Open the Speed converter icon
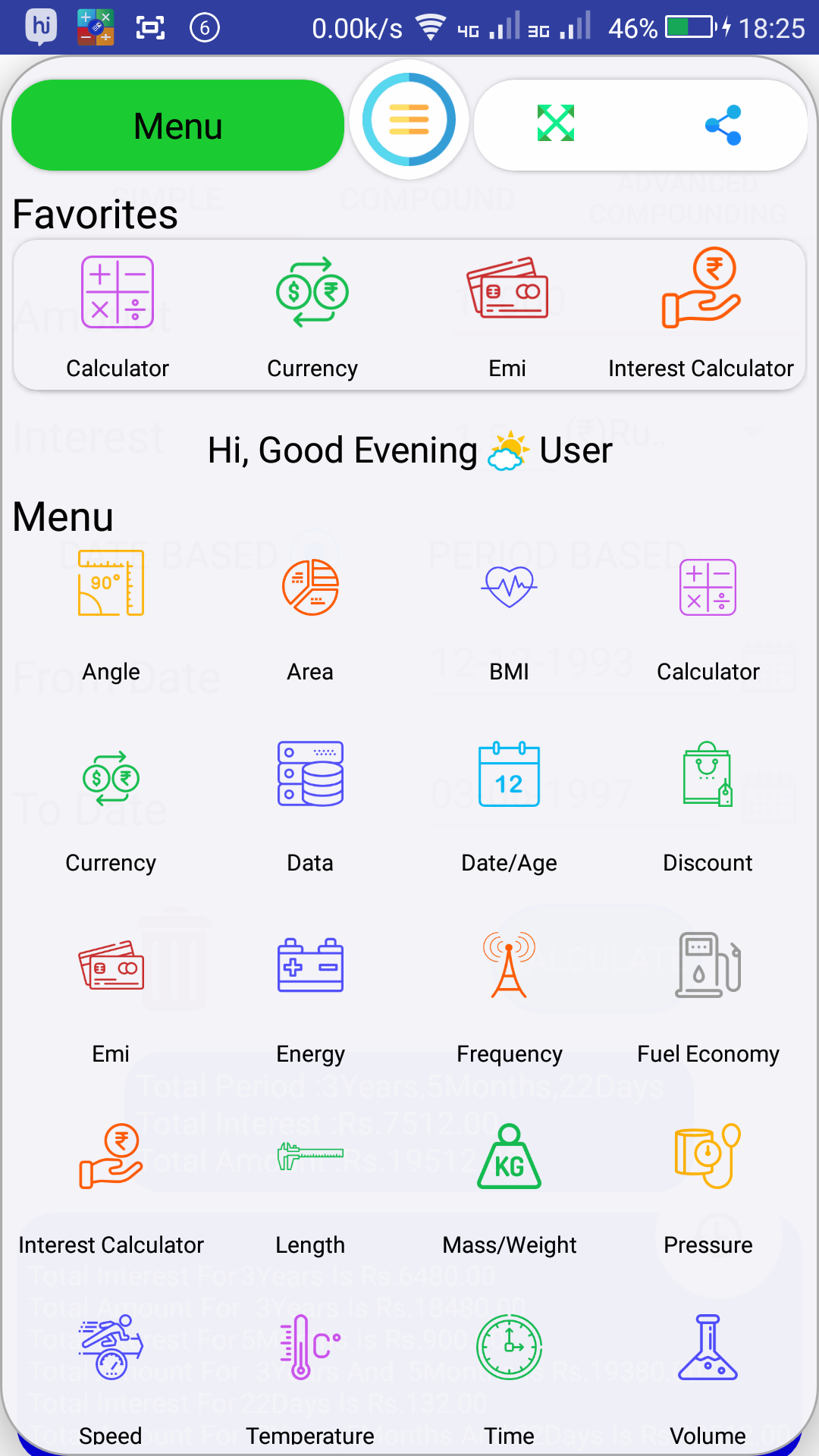The width and height of the screenshot is (819, 1456). click(111, 1346)
